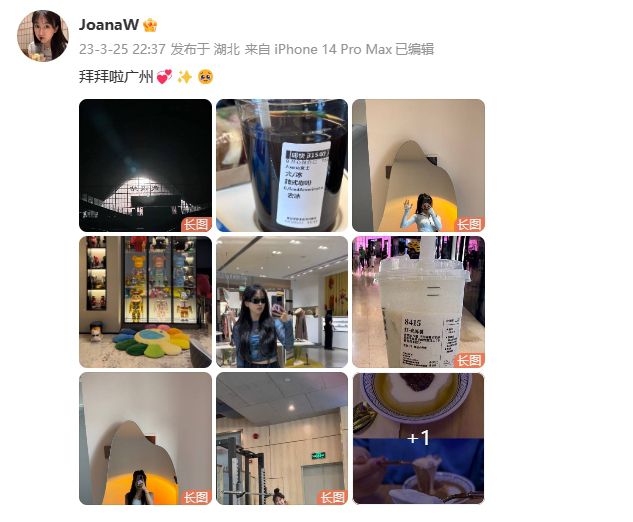Open the milk drink cup photo
Image resolution: width=633 pixels, height=522 pixels.
click(x=418, y=302)
